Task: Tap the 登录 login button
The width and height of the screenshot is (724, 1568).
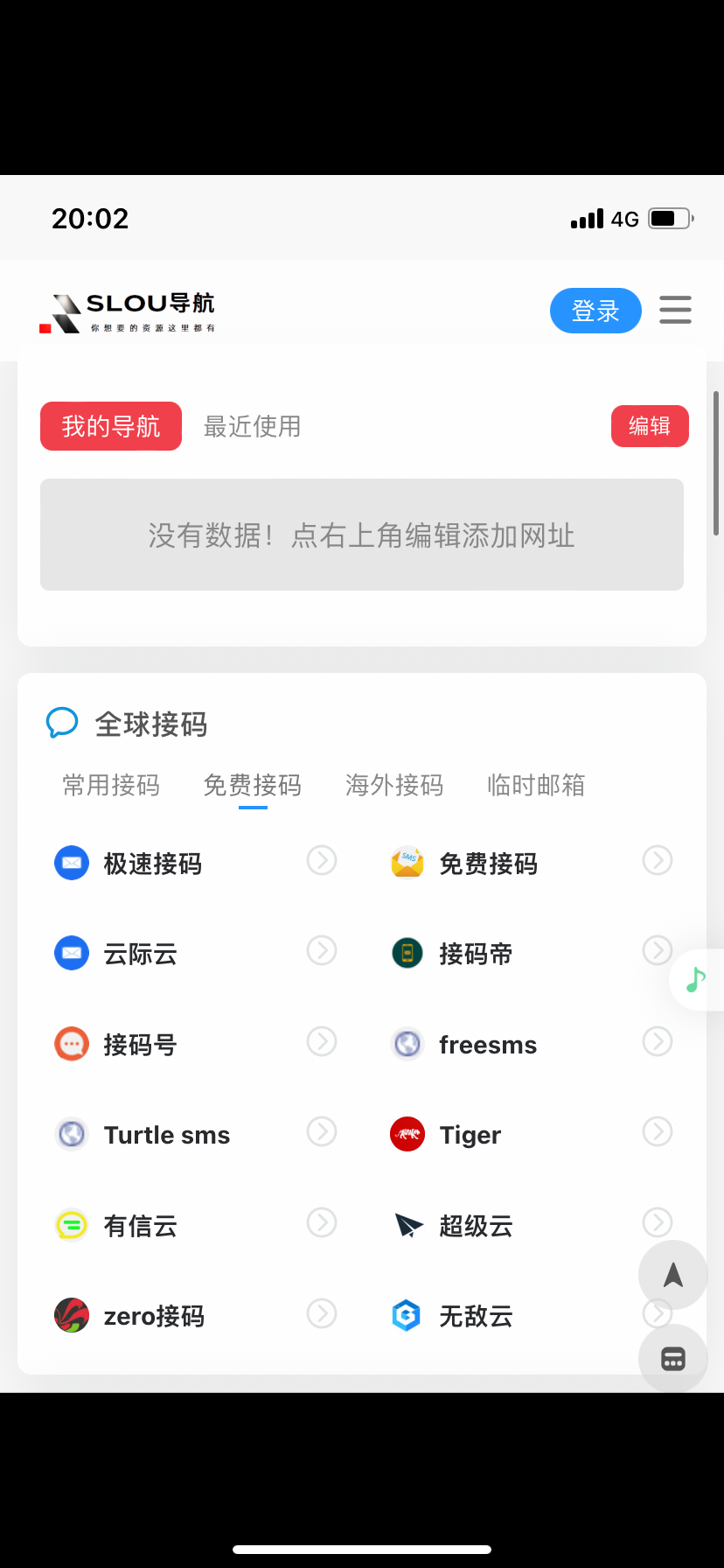Action: tap(595, 311)
